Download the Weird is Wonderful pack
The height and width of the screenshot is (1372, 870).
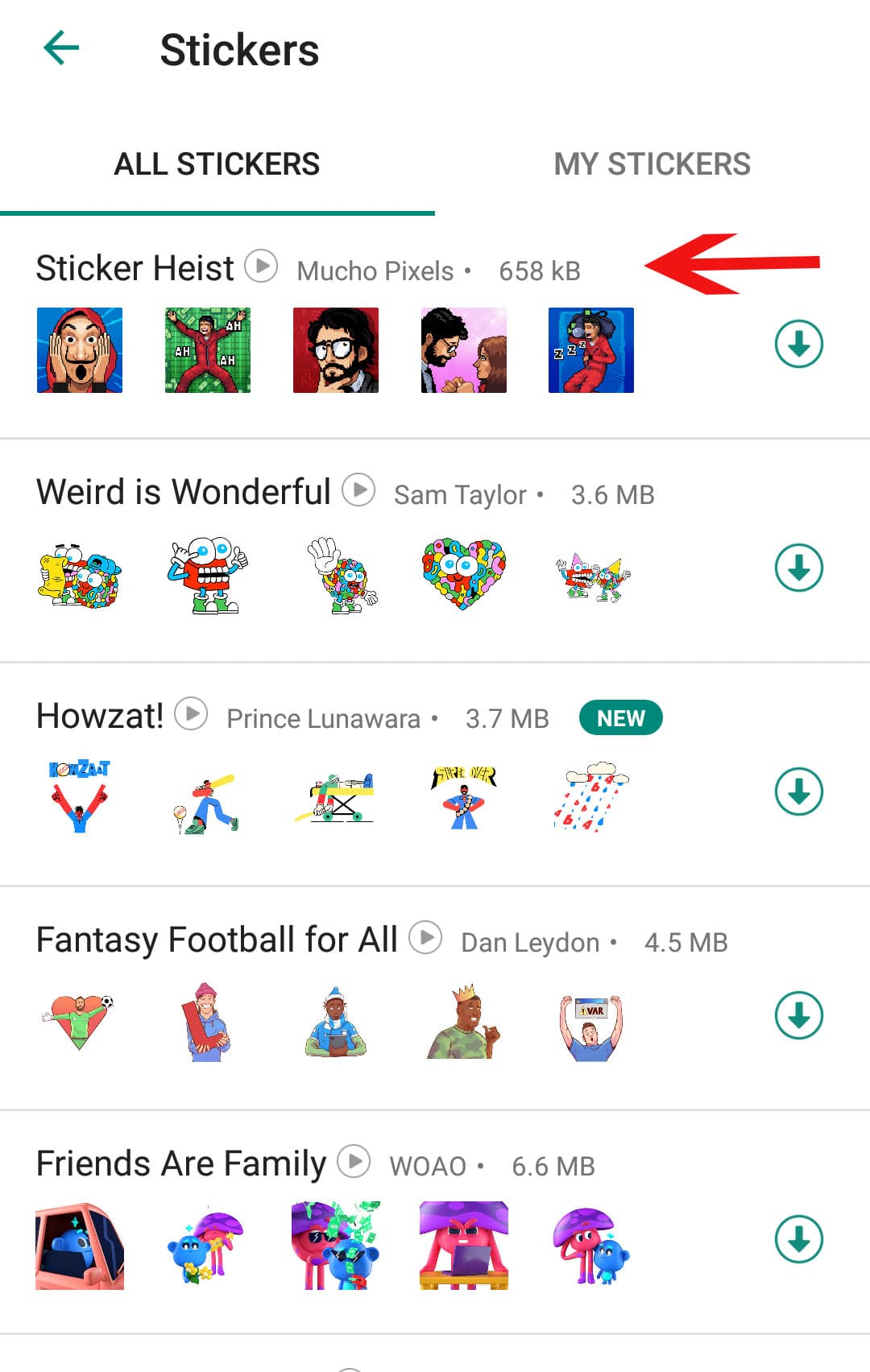click(x=798, y=568)
